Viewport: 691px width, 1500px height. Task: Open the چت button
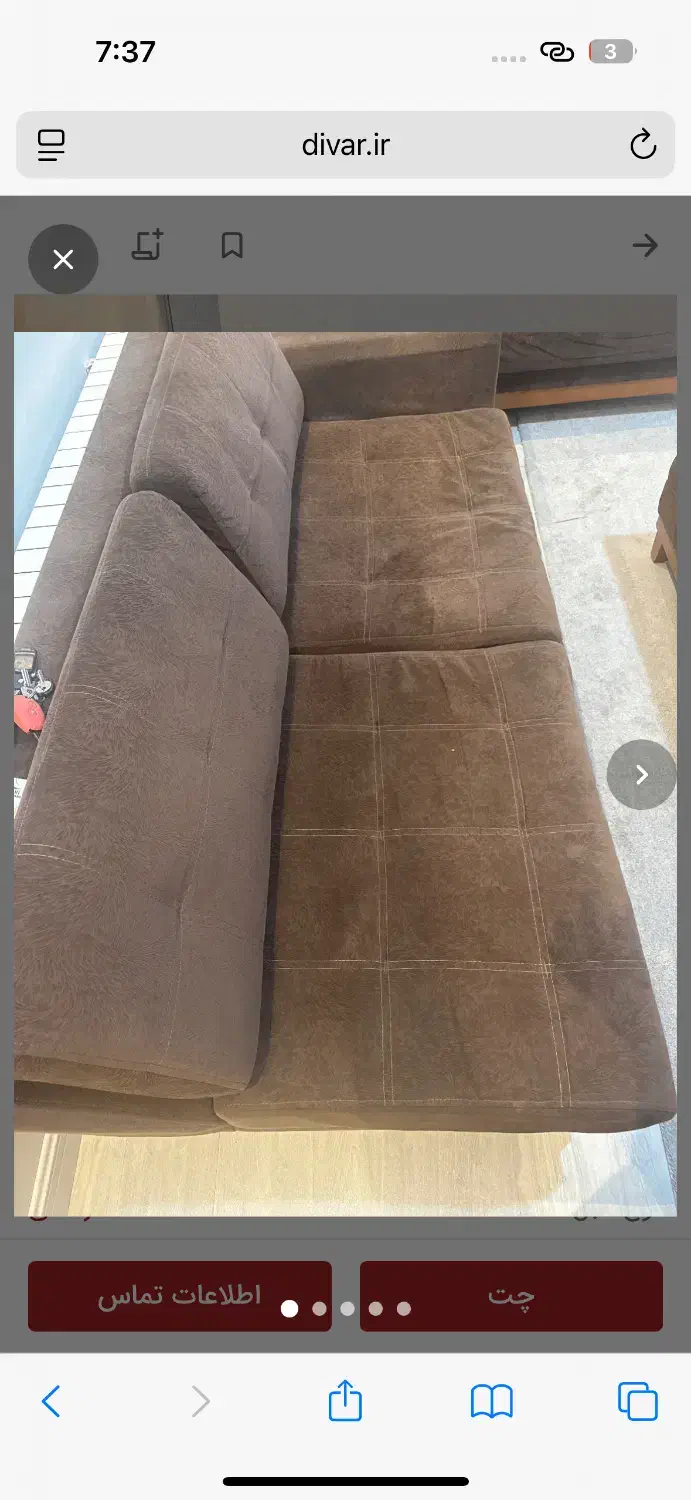[x=511, y=1296]
